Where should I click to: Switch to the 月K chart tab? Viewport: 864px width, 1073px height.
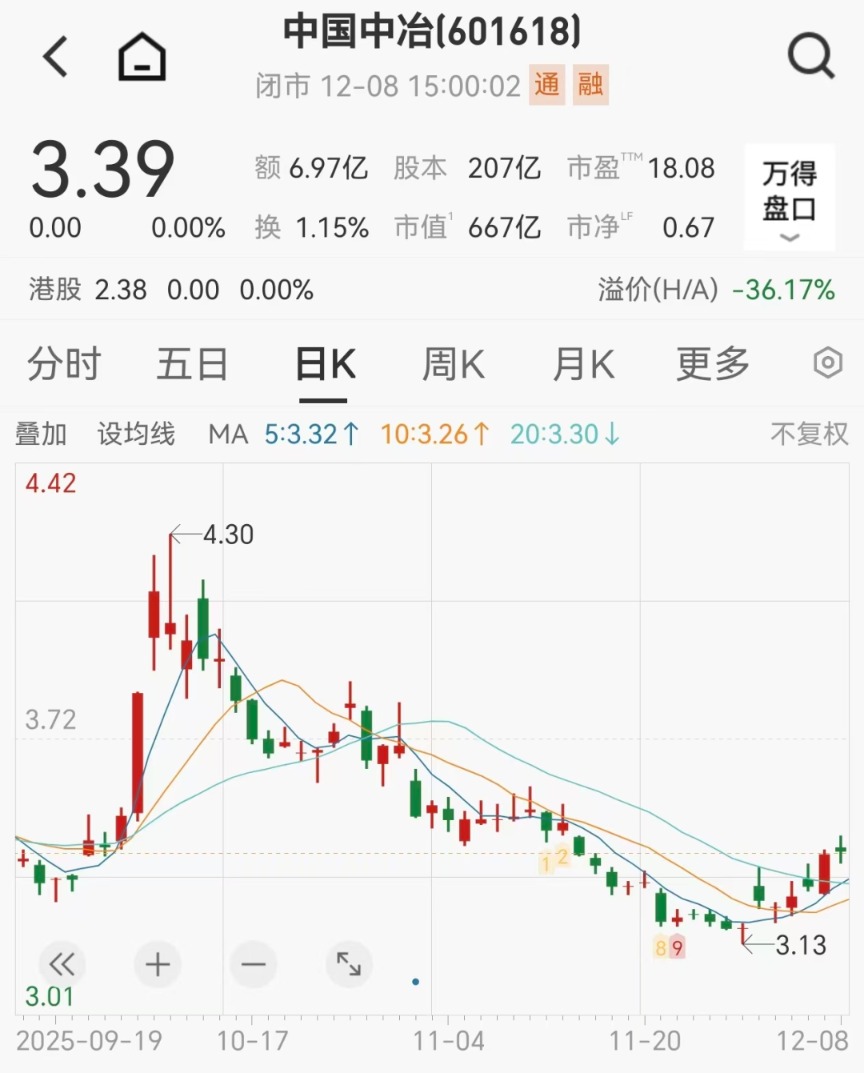tap(583, 365)
